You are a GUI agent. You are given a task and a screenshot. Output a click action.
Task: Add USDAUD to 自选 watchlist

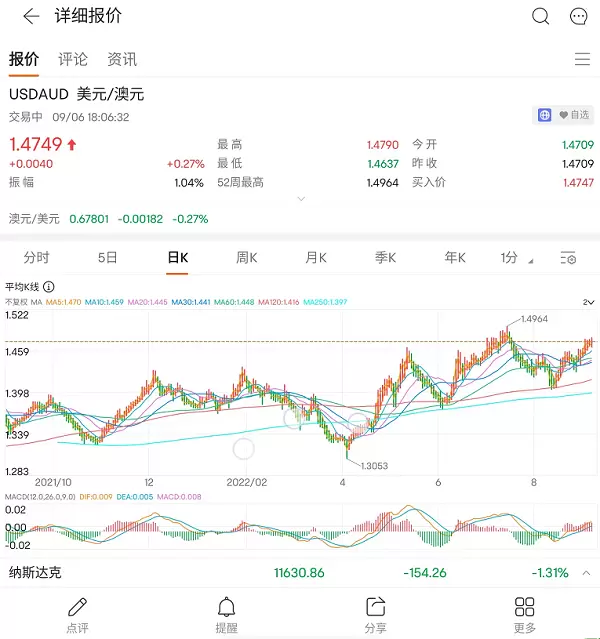point(575,115)
